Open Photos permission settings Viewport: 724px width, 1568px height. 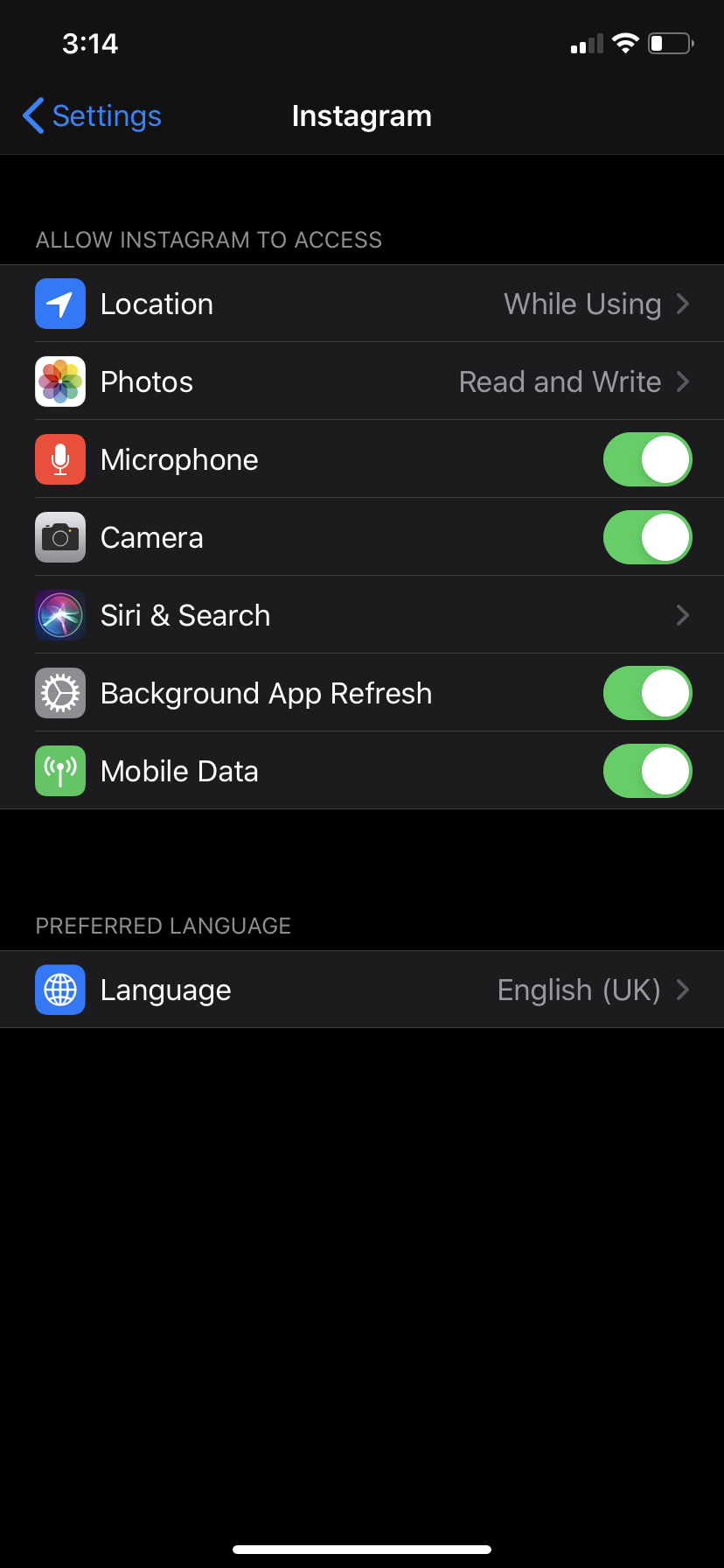tap(362, 381)
